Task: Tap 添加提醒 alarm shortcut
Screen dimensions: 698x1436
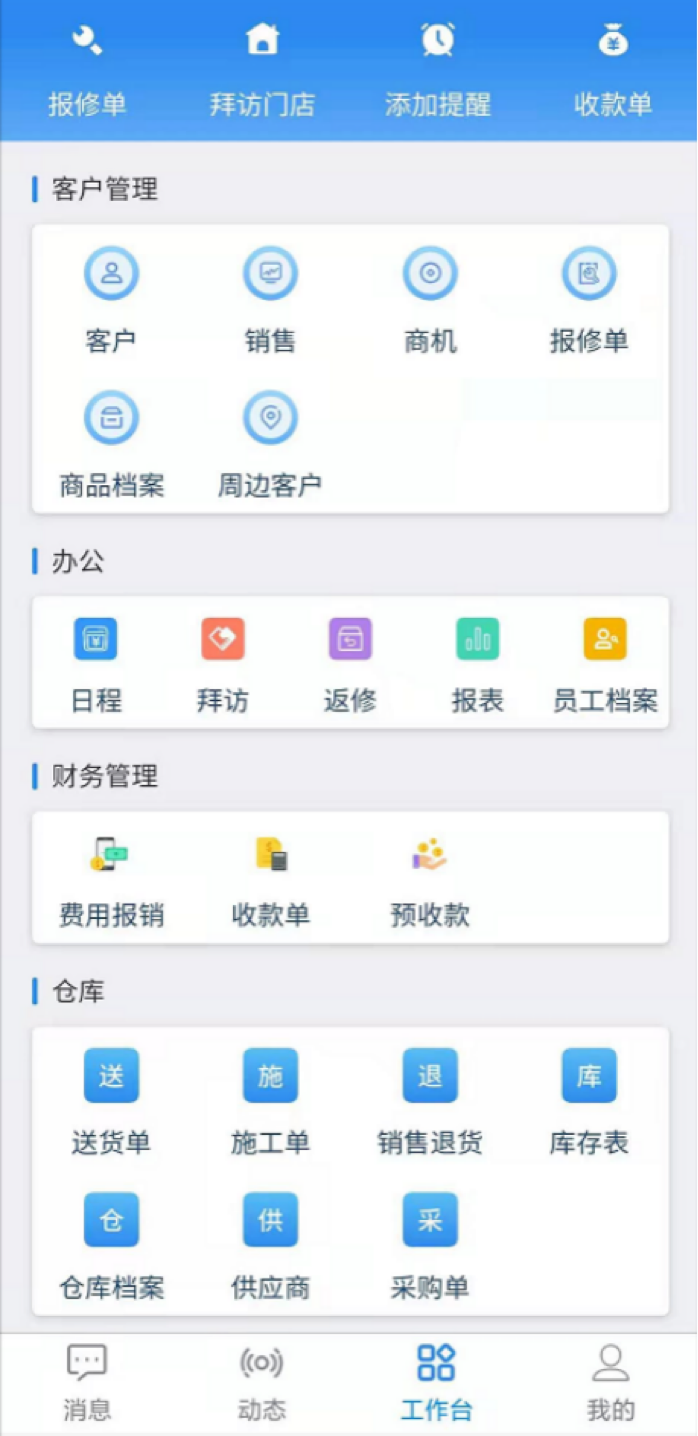Action: point(437,70)
